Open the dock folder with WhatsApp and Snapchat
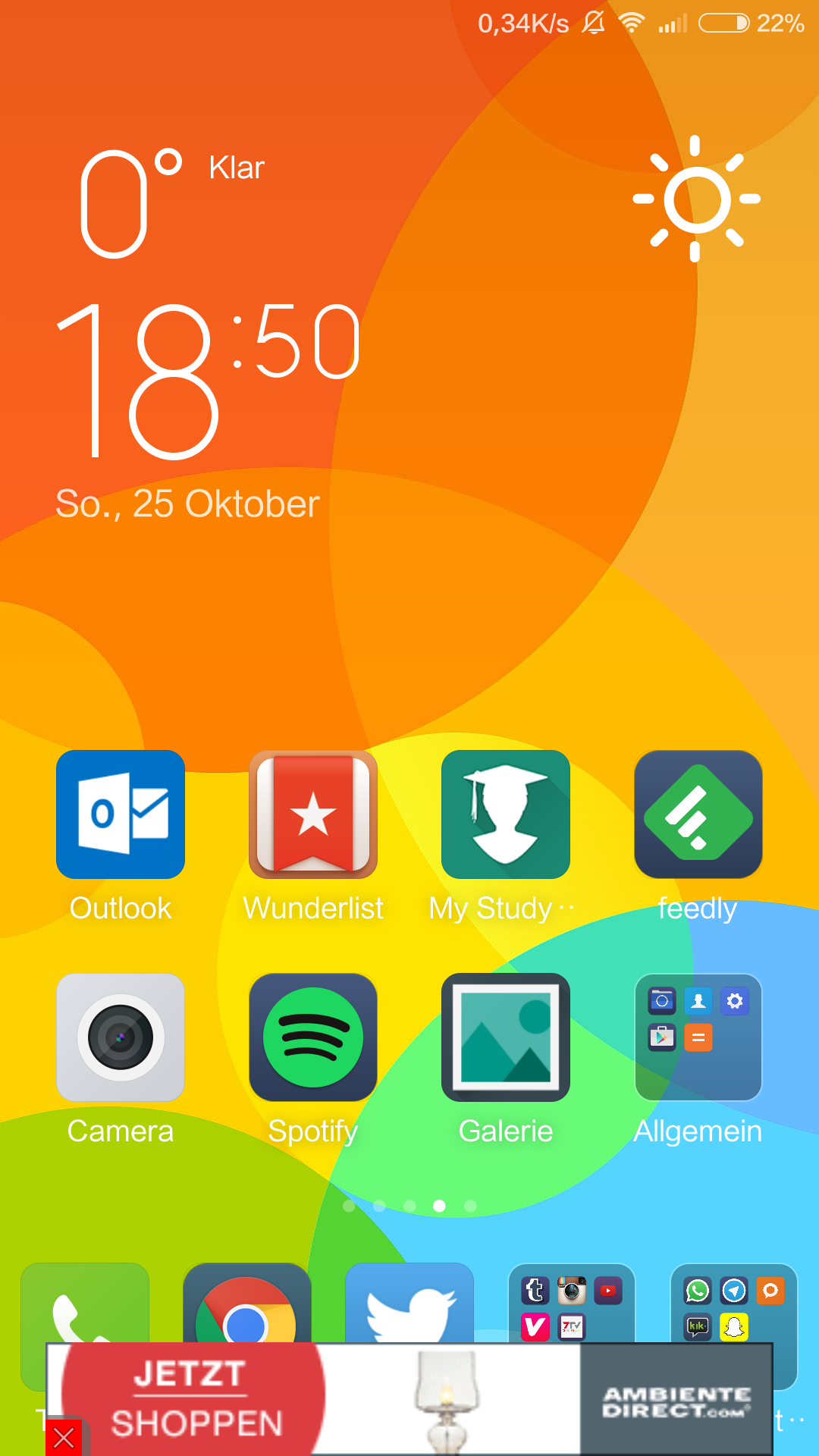The width and height of the screenshot is (819, 1456). click(x=734, y=1303)
